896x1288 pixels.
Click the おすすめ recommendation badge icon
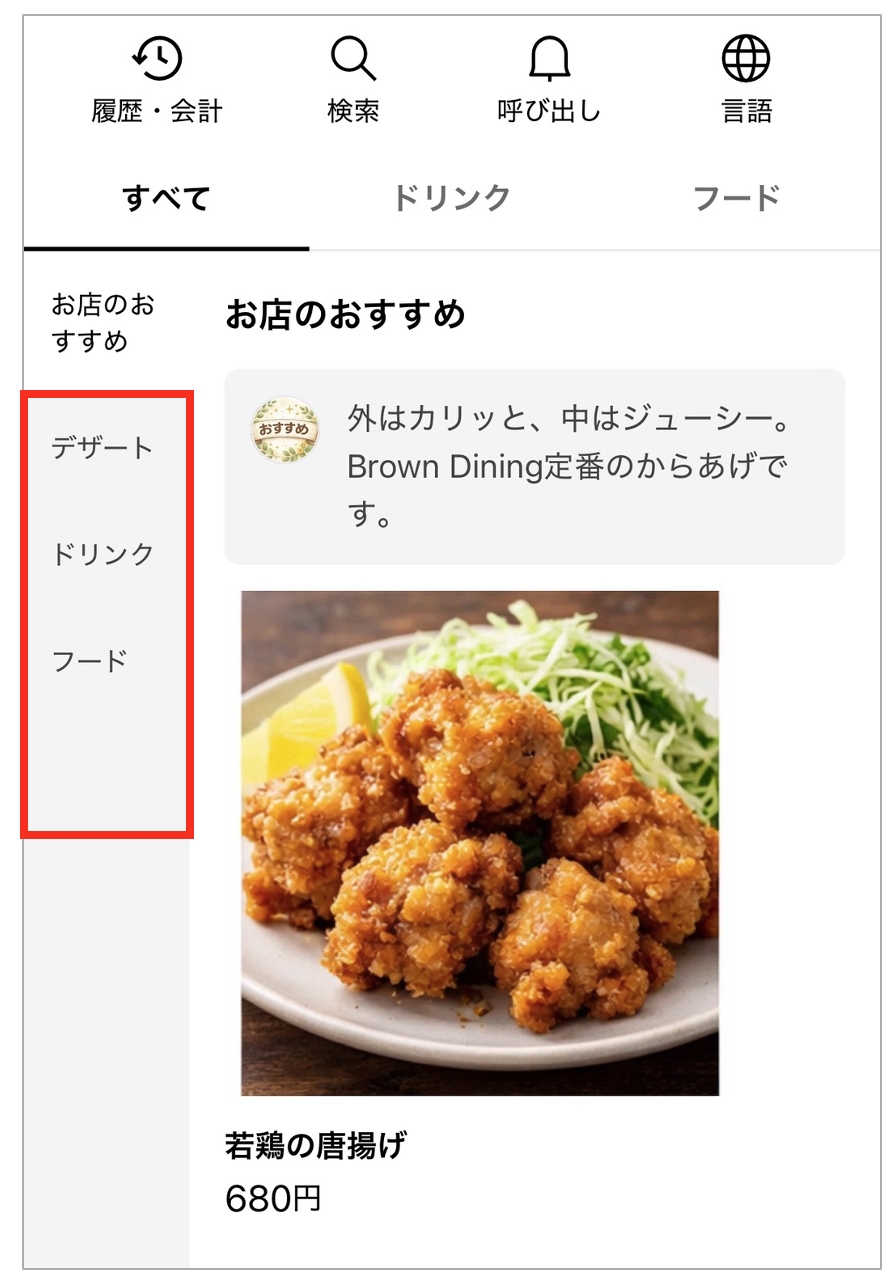(x=285, y=428)
